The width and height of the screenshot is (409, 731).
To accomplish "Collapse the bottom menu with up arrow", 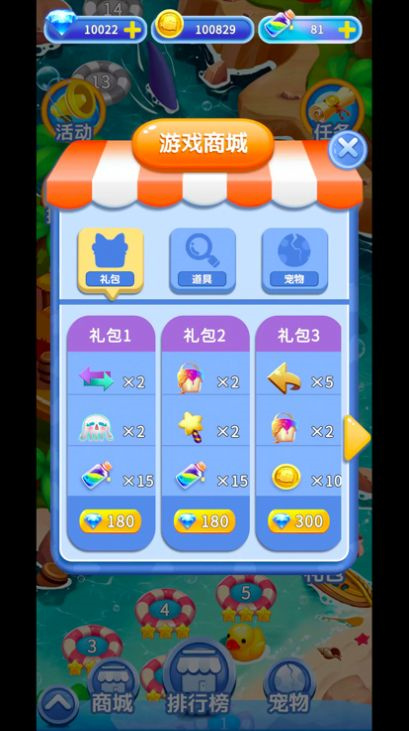I will 58,705.
